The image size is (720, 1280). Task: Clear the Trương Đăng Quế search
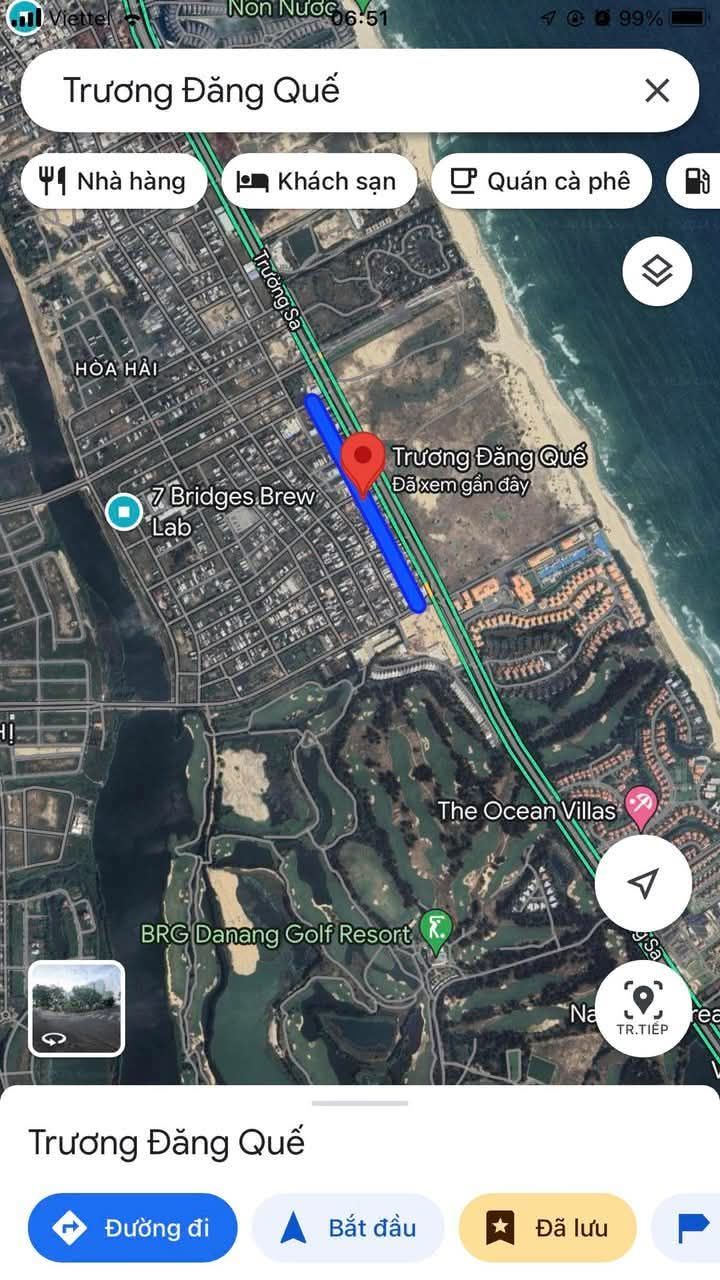[x=657, y=91]
